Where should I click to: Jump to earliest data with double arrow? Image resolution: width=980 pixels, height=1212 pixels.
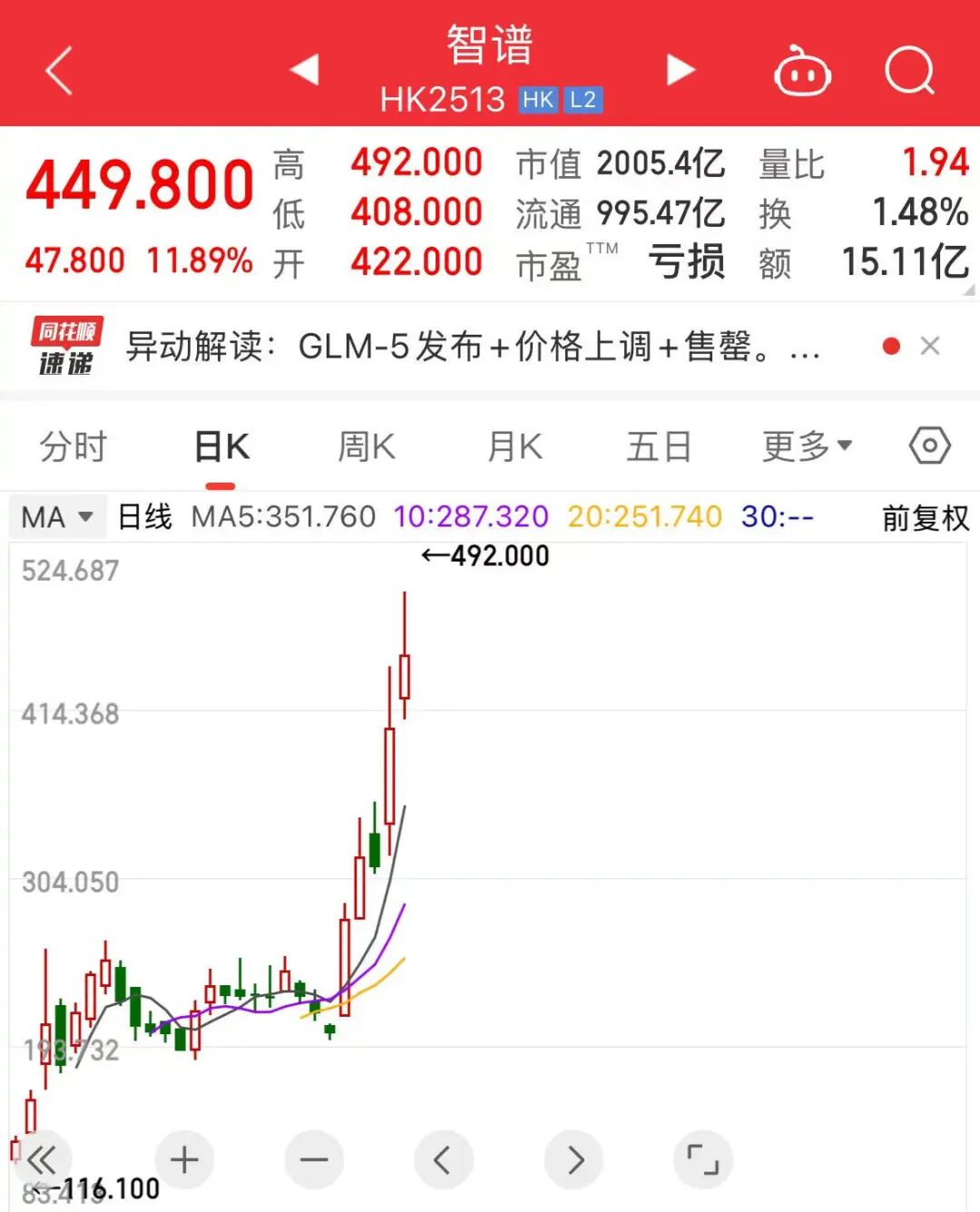[x=42, y=1159]
